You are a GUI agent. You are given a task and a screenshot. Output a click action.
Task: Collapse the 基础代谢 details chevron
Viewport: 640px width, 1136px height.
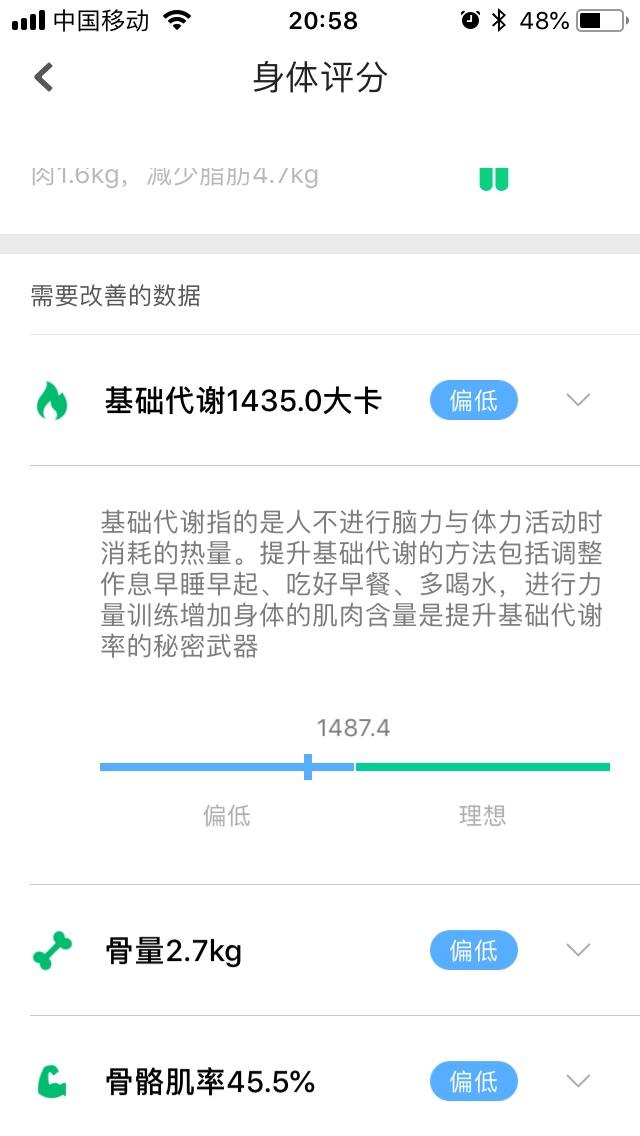[578, 400]
